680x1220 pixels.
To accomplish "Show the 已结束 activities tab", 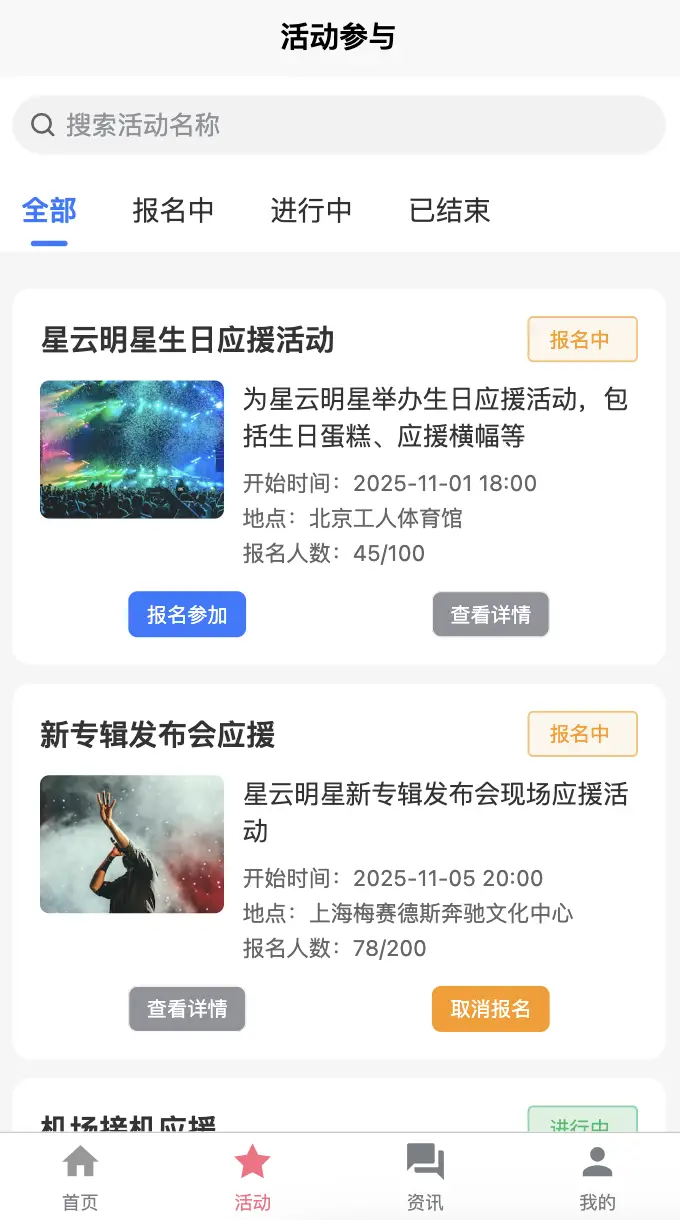I will pyautogui.click(x=450, y=211).
